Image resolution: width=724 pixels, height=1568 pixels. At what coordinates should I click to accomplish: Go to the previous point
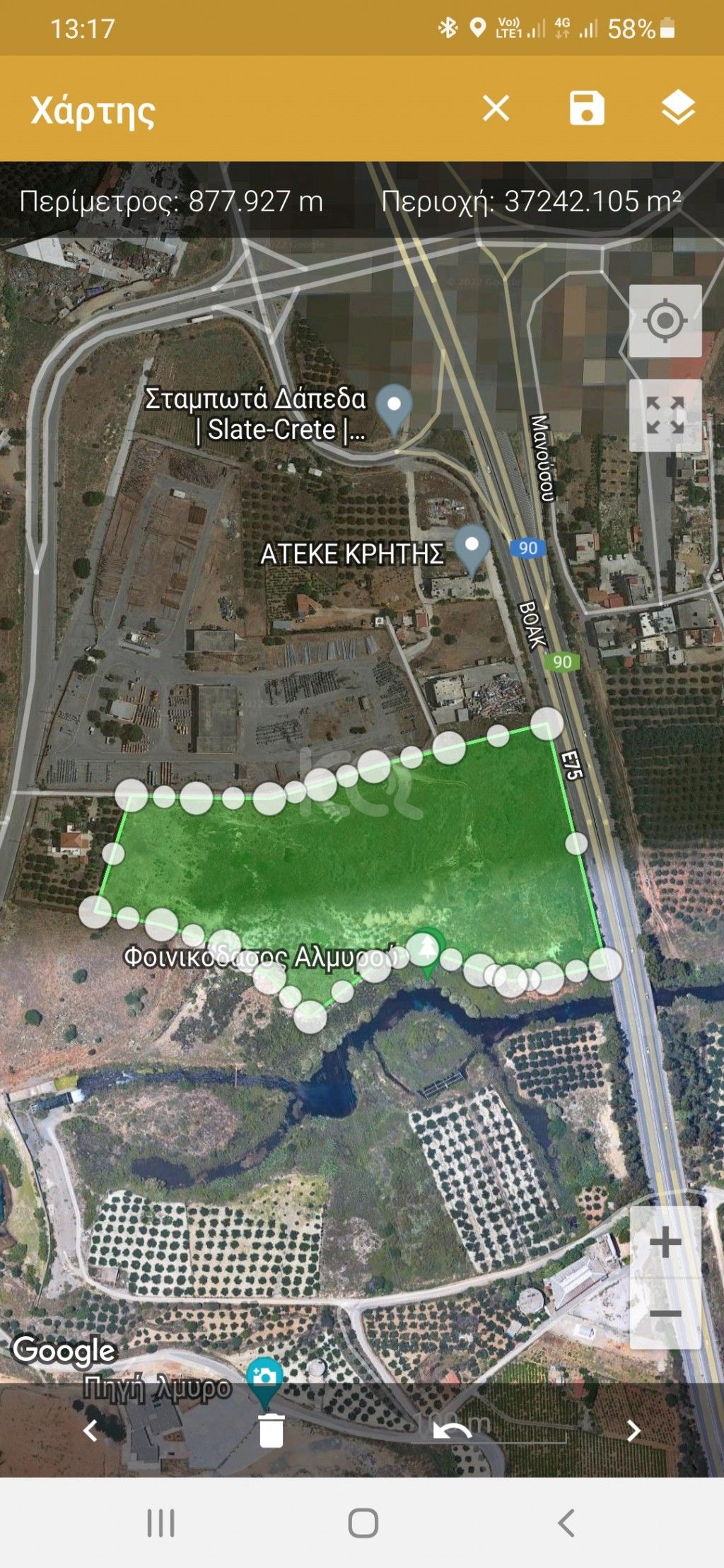[90, 1431]
